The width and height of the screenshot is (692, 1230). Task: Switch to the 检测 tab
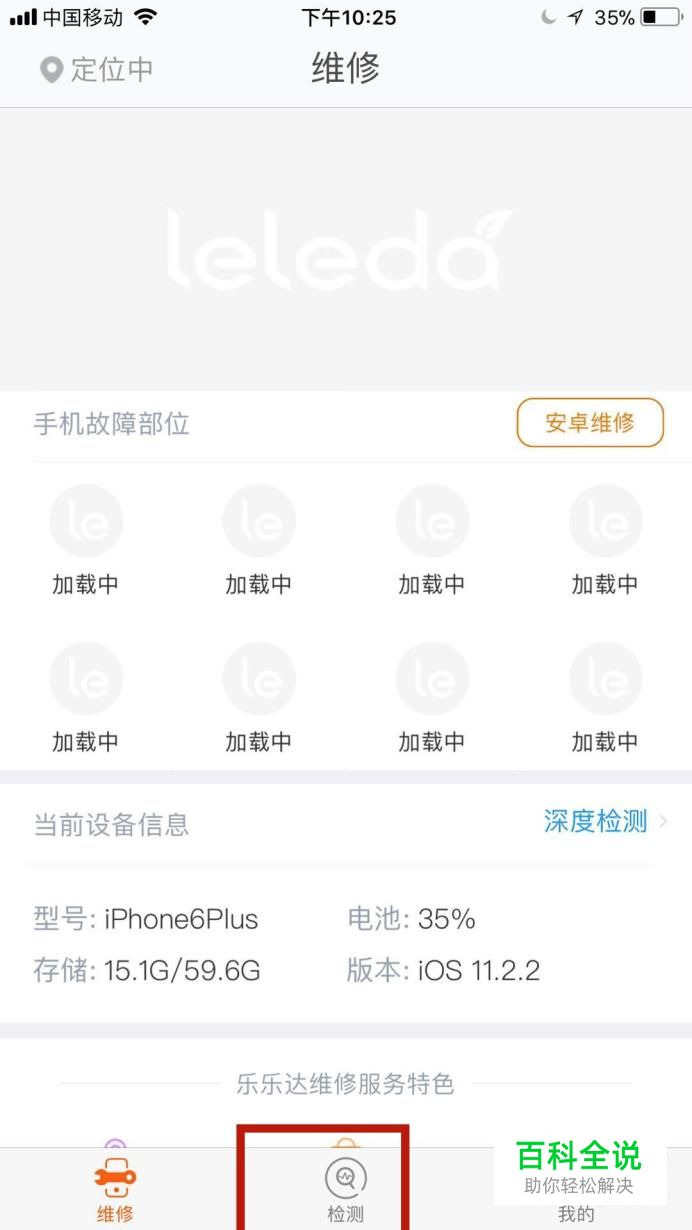346,1190
